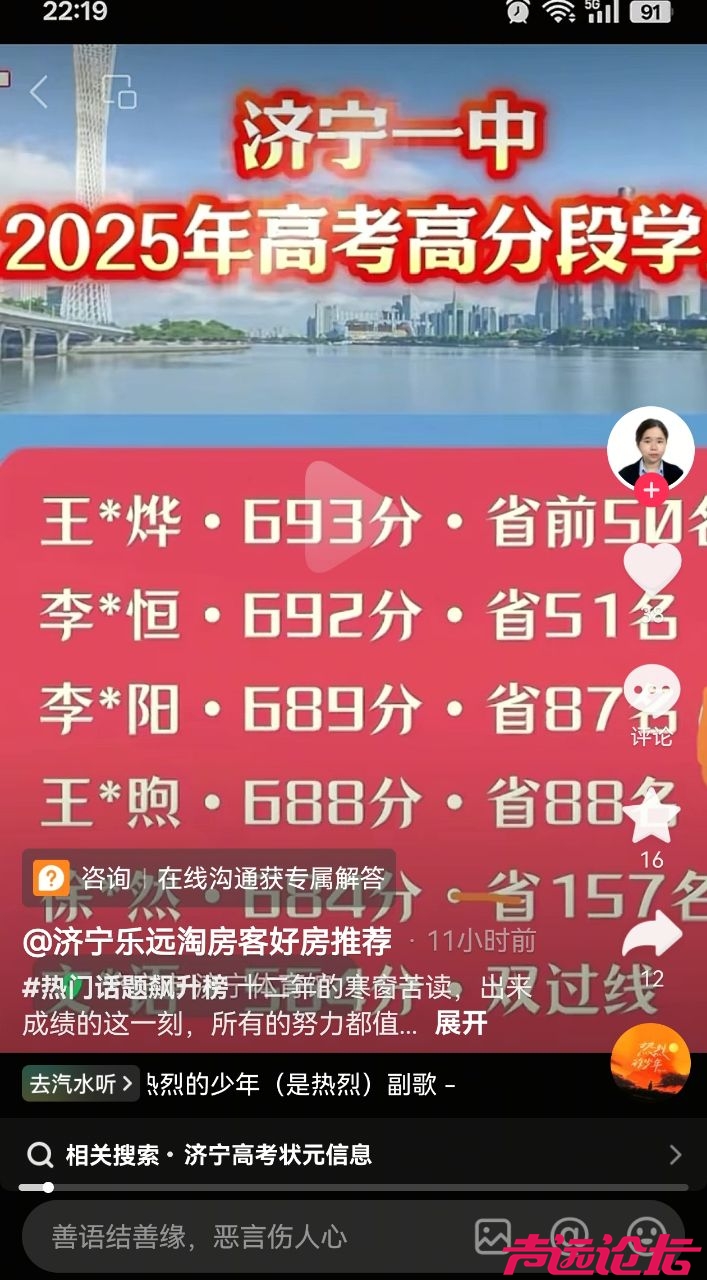Like this video

tap(652, 570)
